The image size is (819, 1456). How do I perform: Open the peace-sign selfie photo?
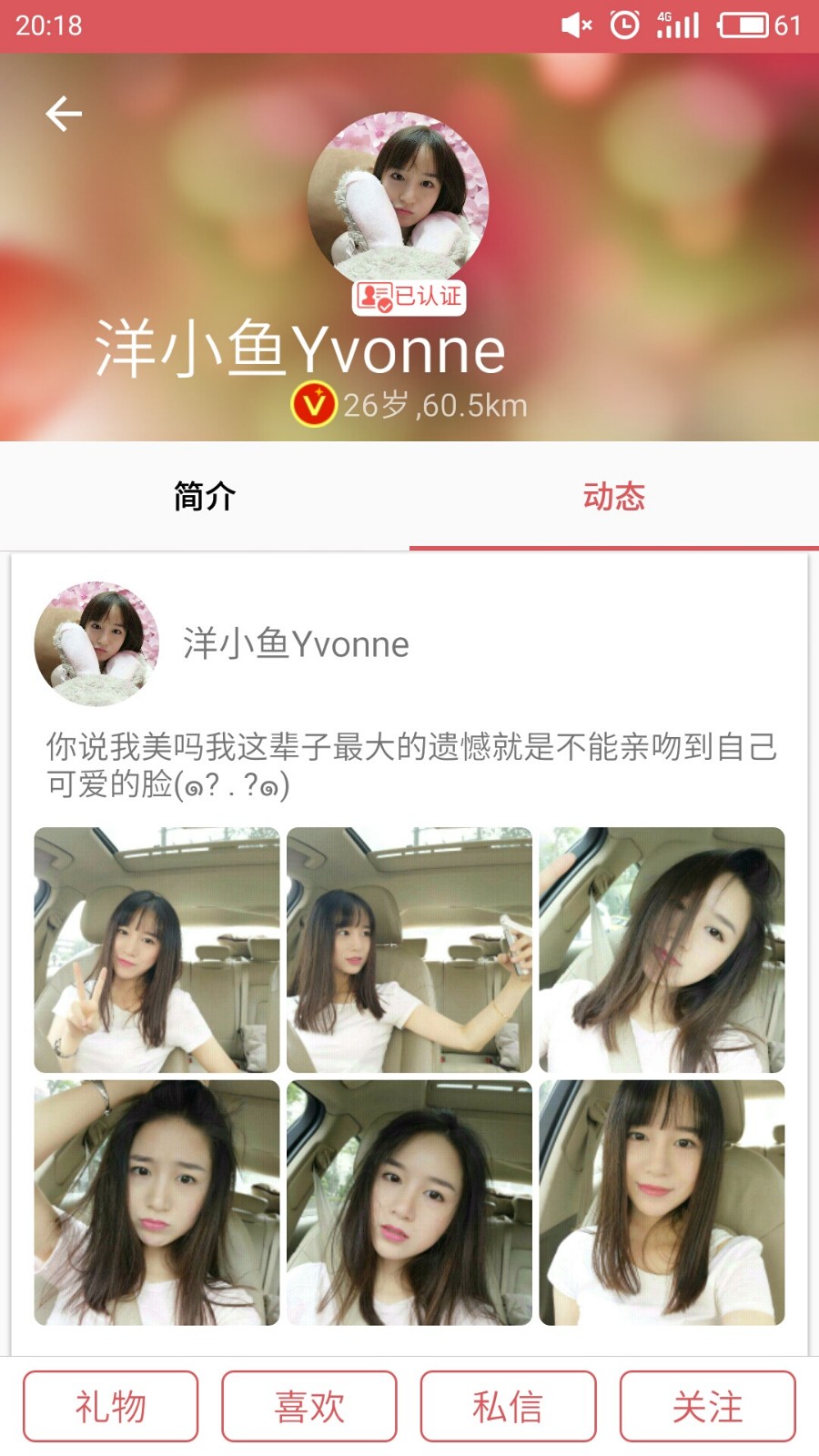157,950
